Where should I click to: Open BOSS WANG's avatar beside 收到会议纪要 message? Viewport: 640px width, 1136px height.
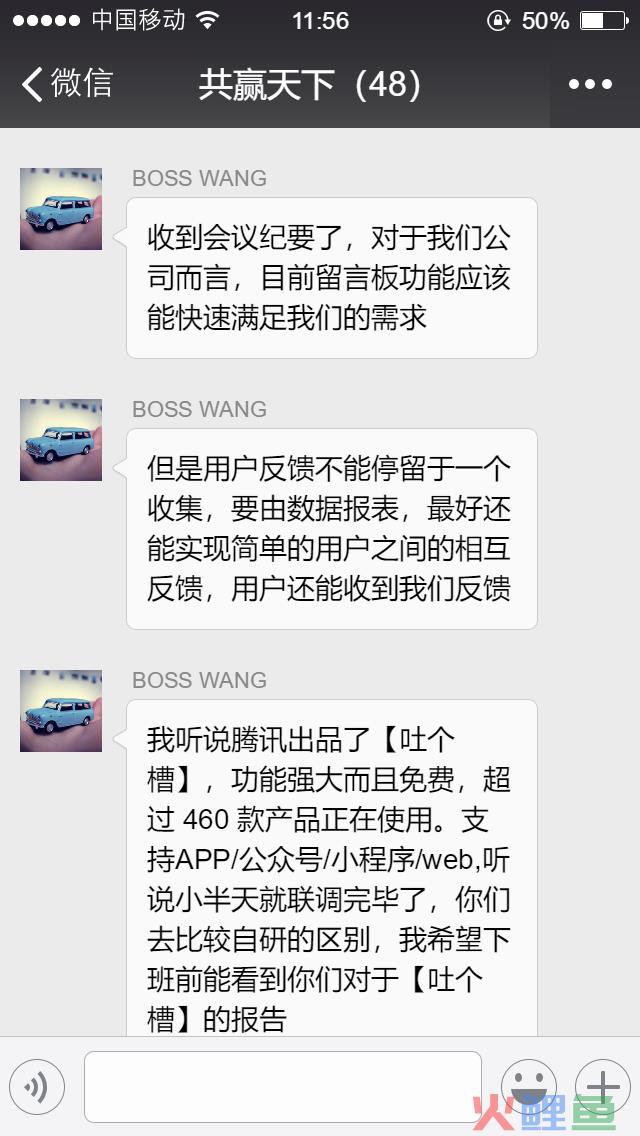click(x=61, y=209)
